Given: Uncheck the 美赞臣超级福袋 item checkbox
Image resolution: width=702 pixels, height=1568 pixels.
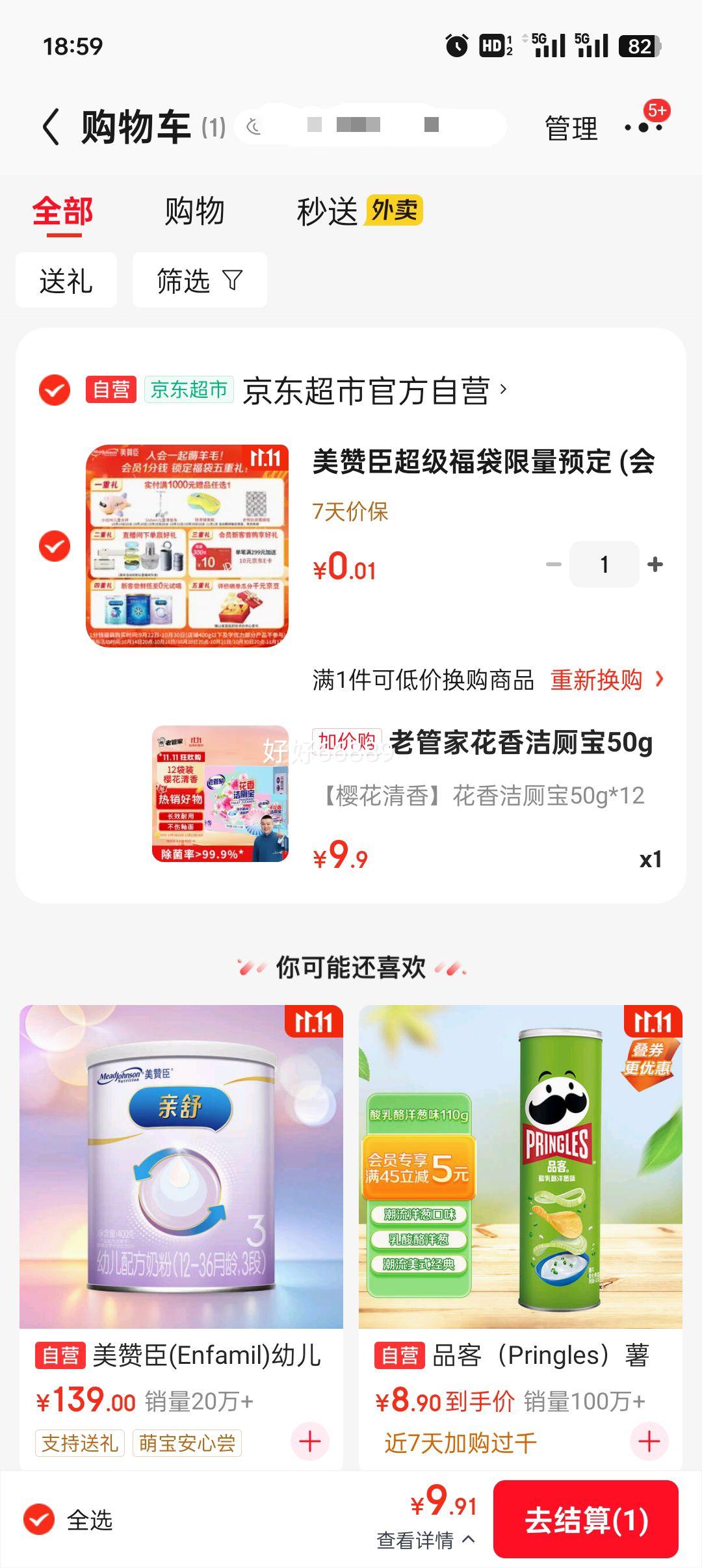Looking at the screenshot, I should coord(55,546).
